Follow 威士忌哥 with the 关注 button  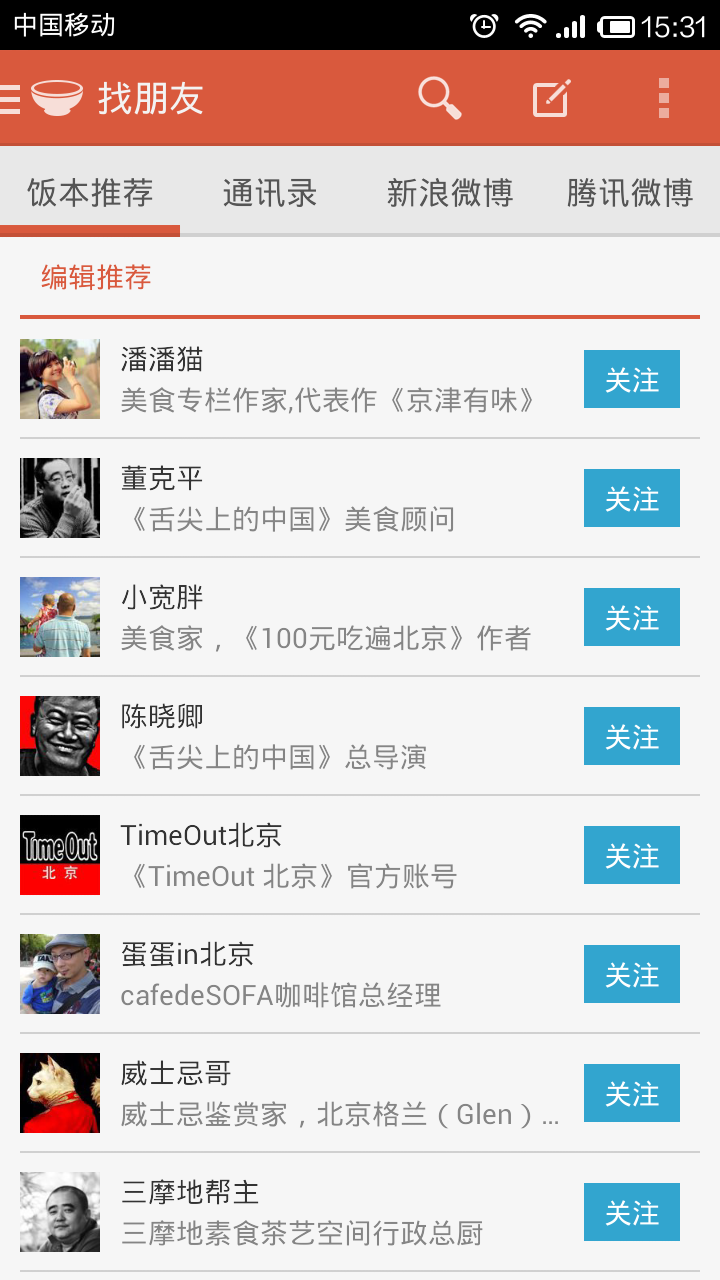click(x=632, y=1093)
